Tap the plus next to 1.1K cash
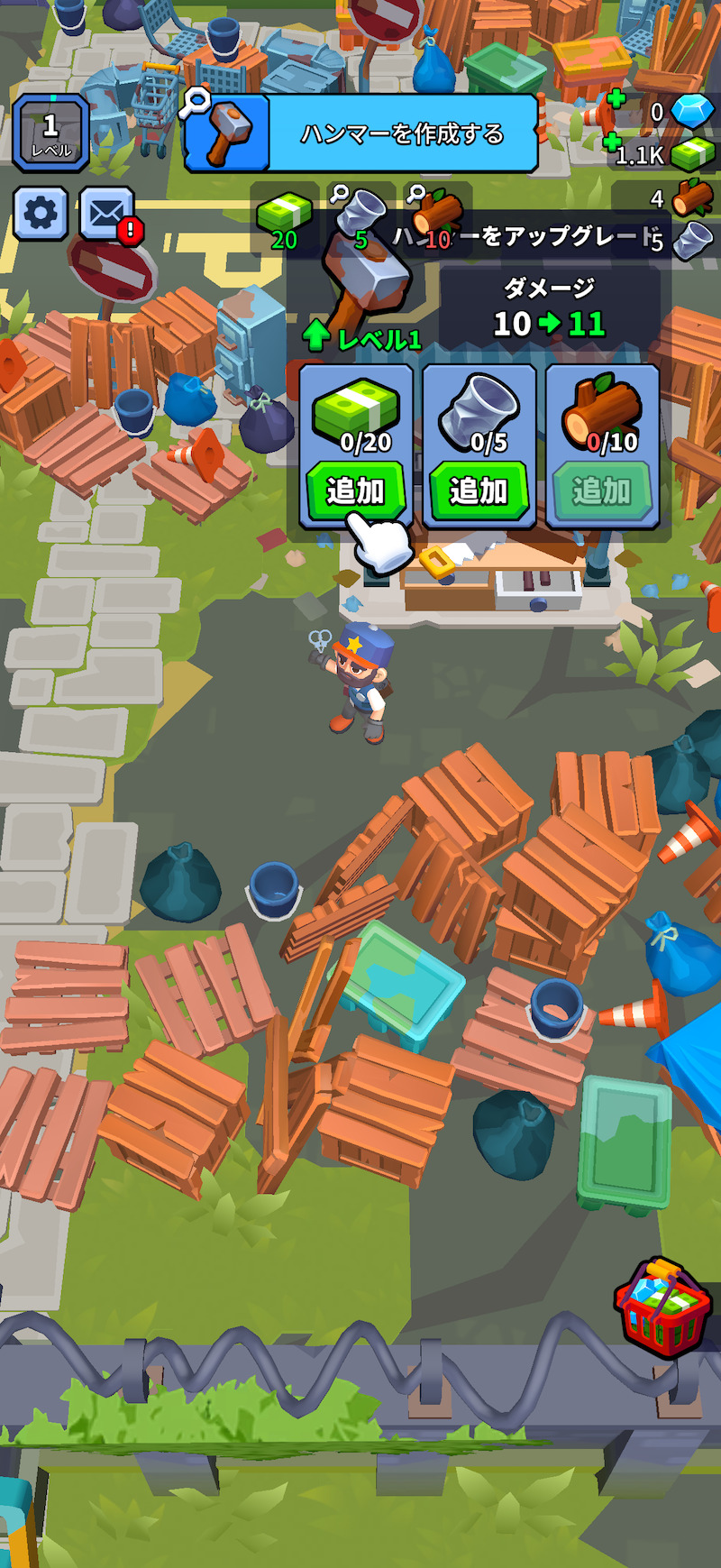721x1568 pixels. [612, 142]
